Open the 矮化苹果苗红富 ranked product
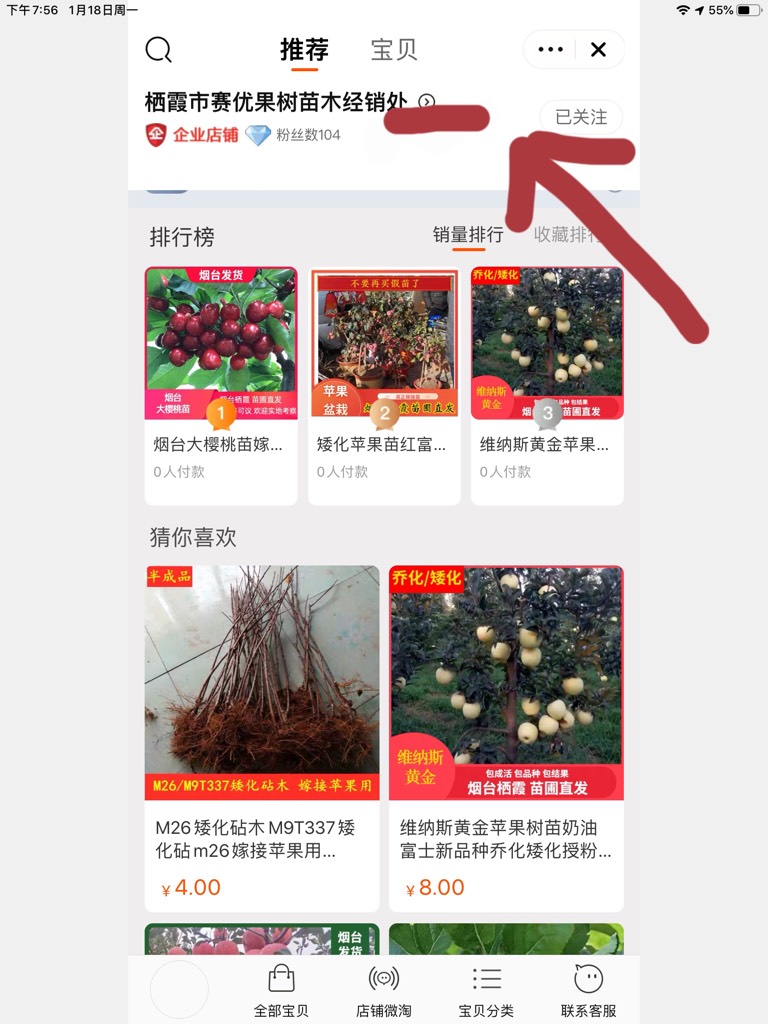Viewport: 768px width, 1024px height. [x=384, y=385]
